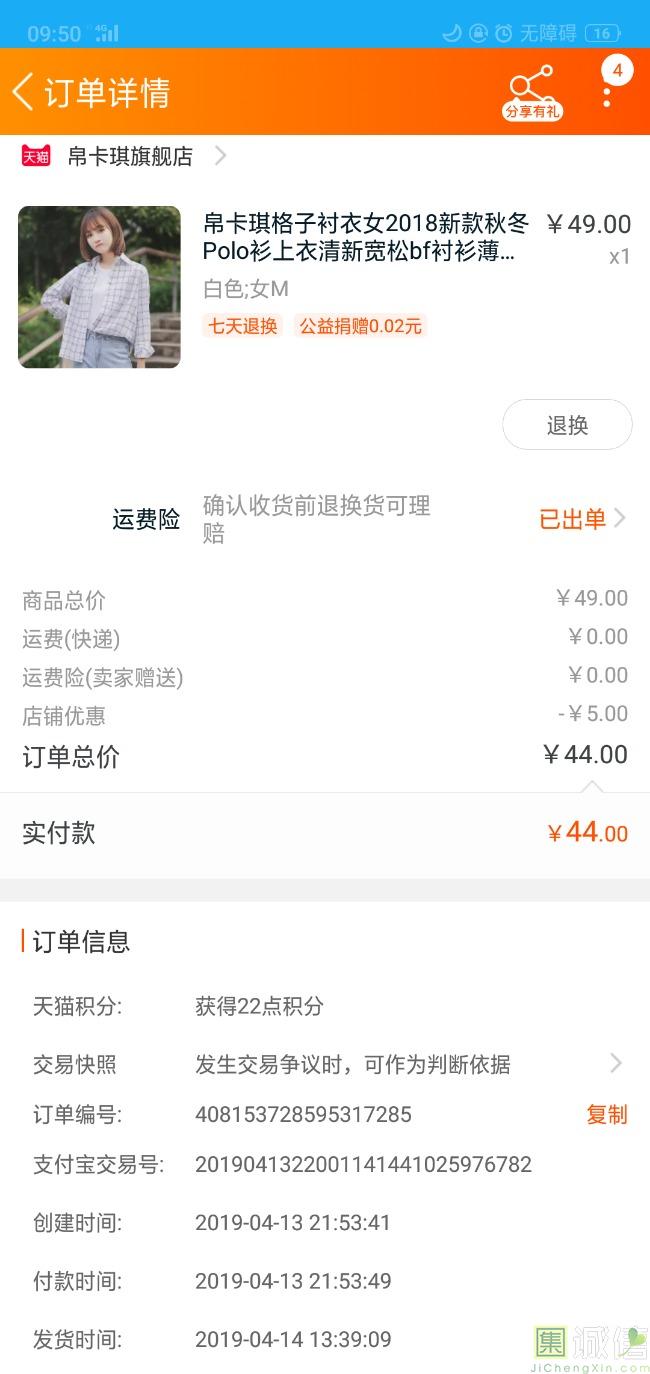Open the 帛卡琪旗舰店 store page
The image size is (650, 1374).
point(130,156)
